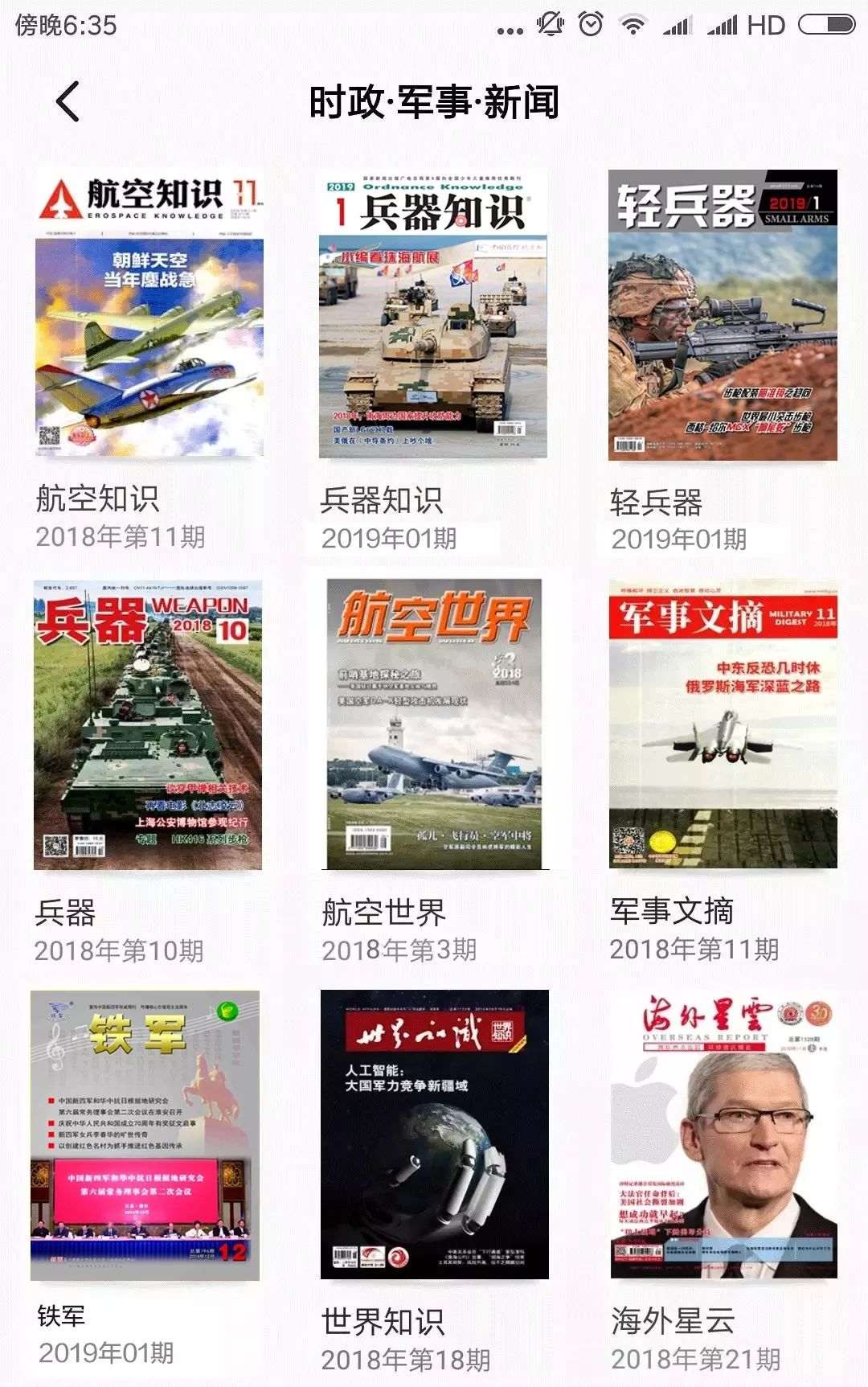Open 兵器知识 2019年01期 magazine
Image resolution: width=868 pixels, height=1387 pixels.
433,315
